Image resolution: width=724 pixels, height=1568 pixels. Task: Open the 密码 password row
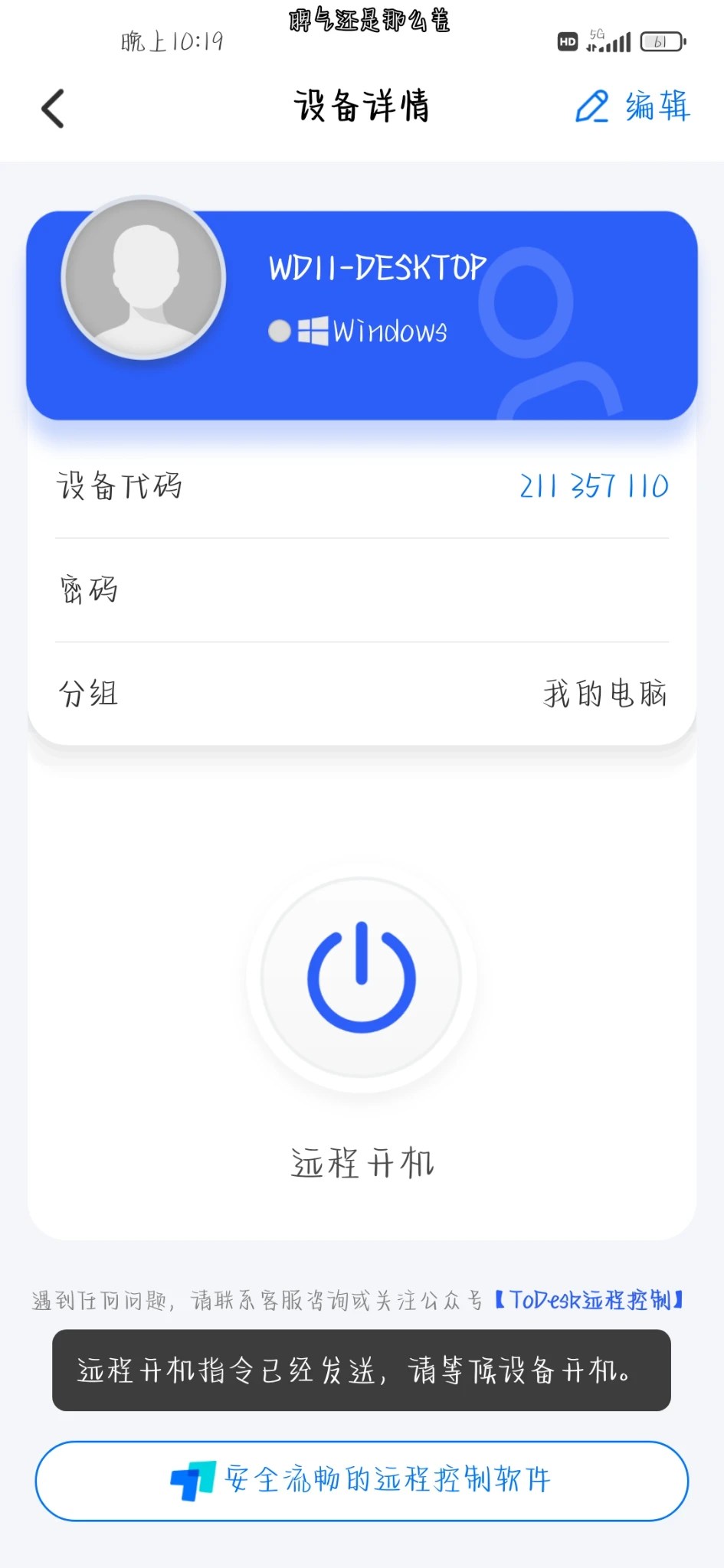(x=362, y=590)
